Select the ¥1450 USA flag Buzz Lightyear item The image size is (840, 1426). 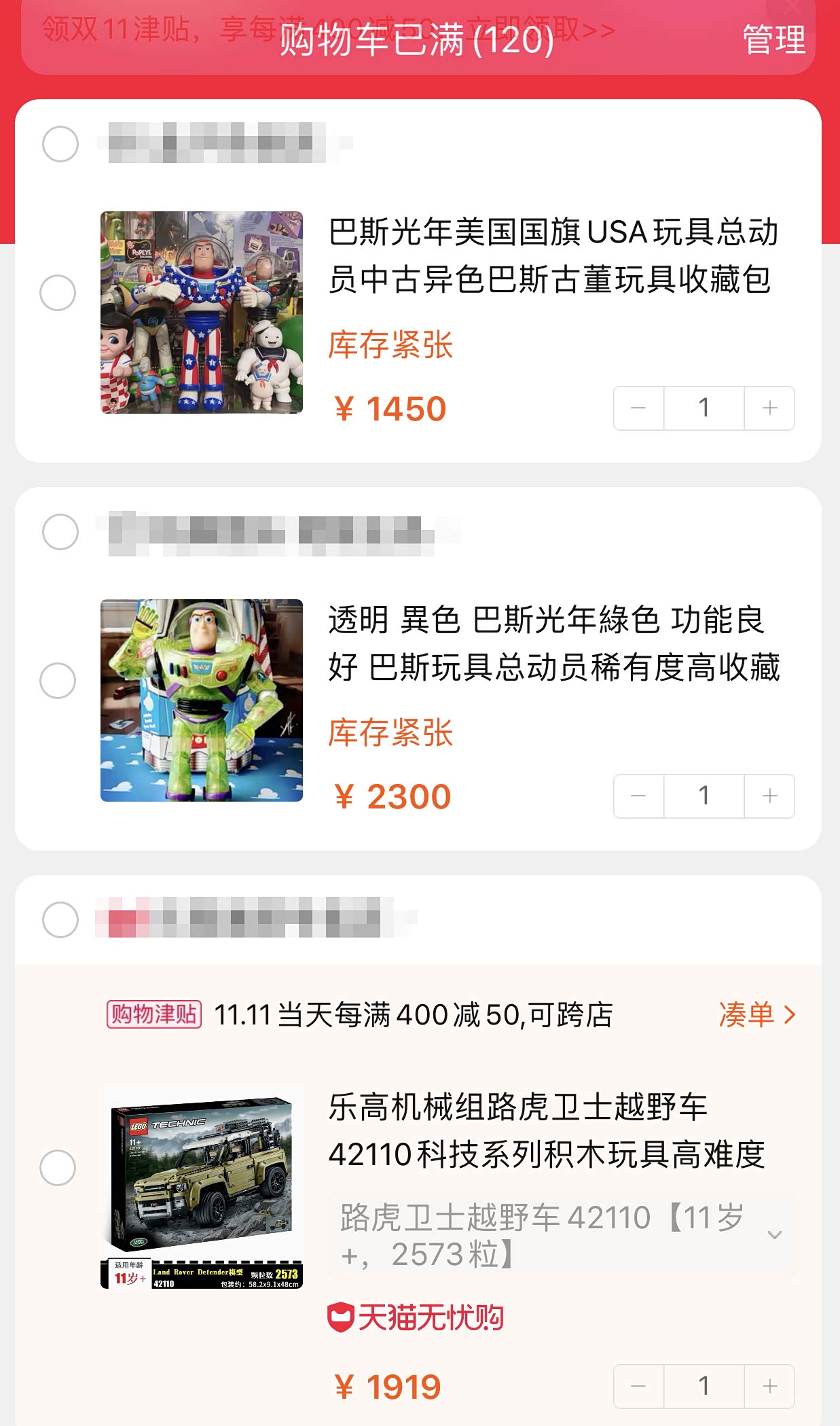click(58, 293)
